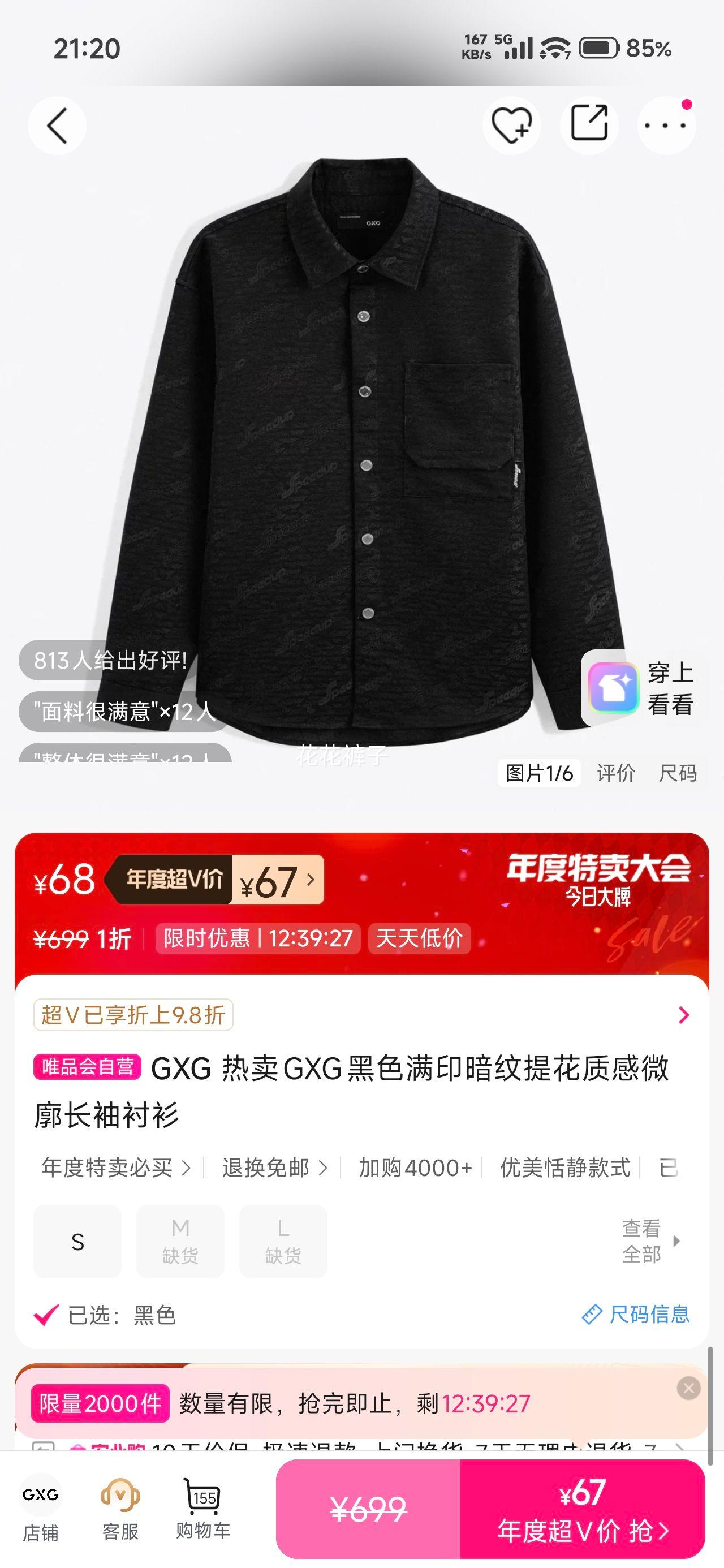Tap the out-of-stock size M option
Image resolution: width=724 pixels, height=1568 pixels.
(180, 1240)
